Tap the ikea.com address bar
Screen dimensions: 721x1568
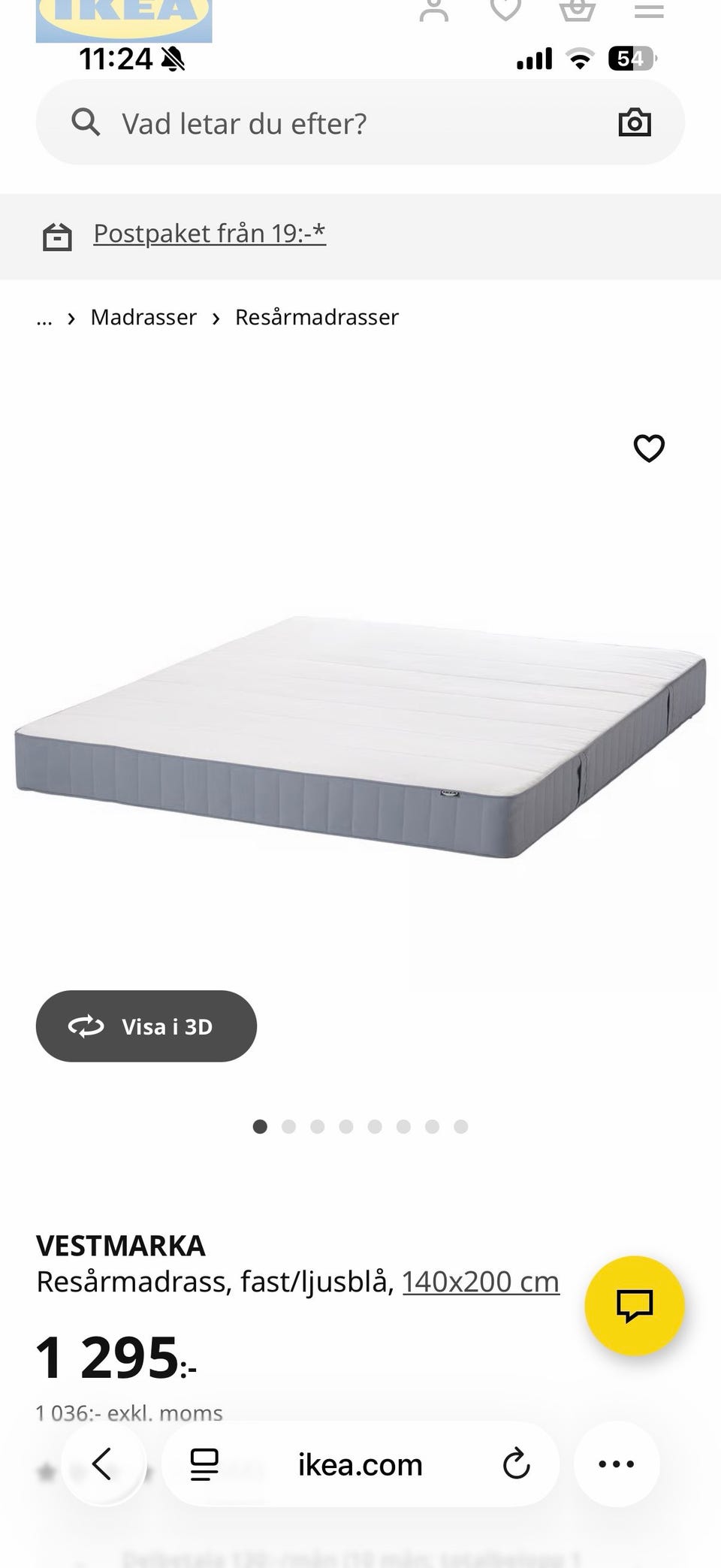pyautogui.click(x=360, y=1464)
